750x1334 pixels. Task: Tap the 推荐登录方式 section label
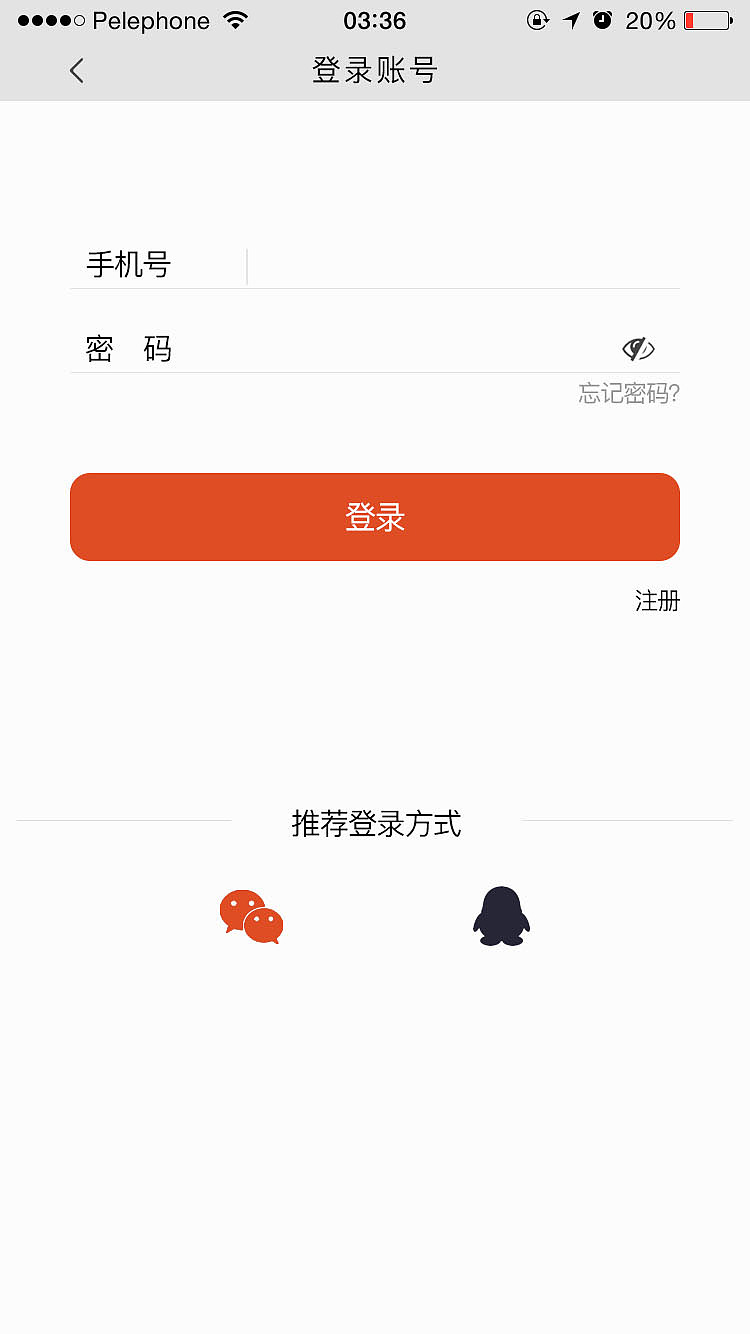coord(374,824)
